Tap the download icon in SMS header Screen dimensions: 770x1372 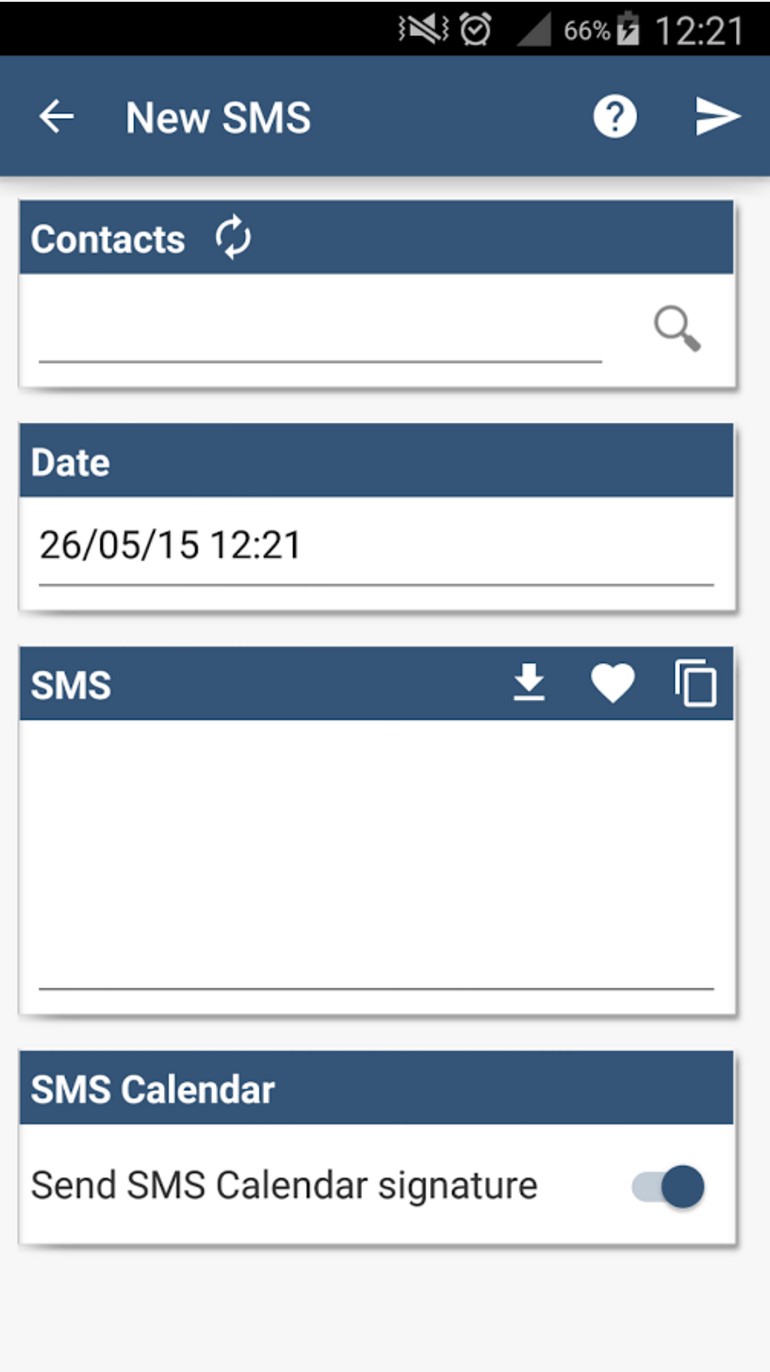point(529,684)
